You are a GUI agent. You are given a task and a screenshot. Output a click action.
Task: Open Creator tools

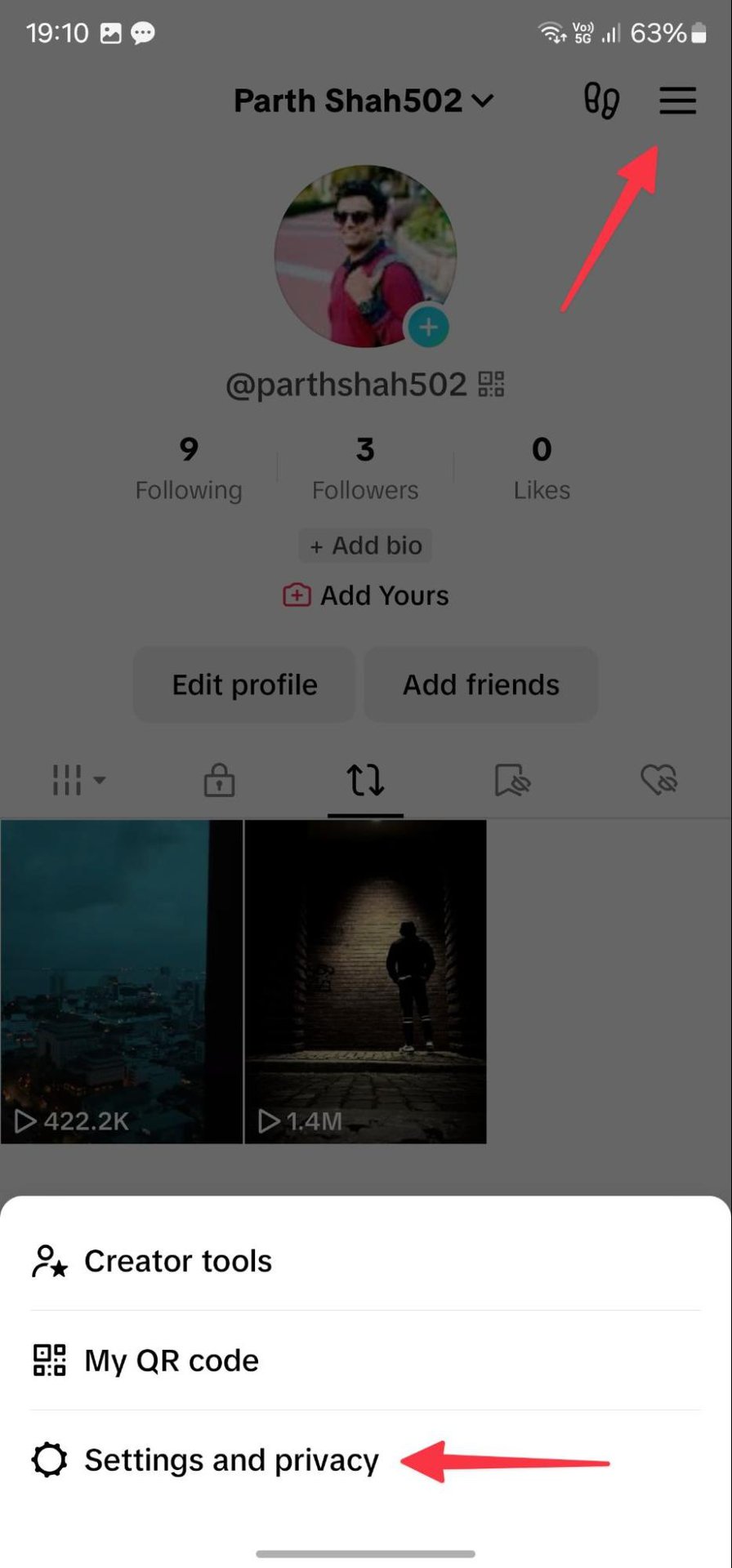[x=177, y=1261]
